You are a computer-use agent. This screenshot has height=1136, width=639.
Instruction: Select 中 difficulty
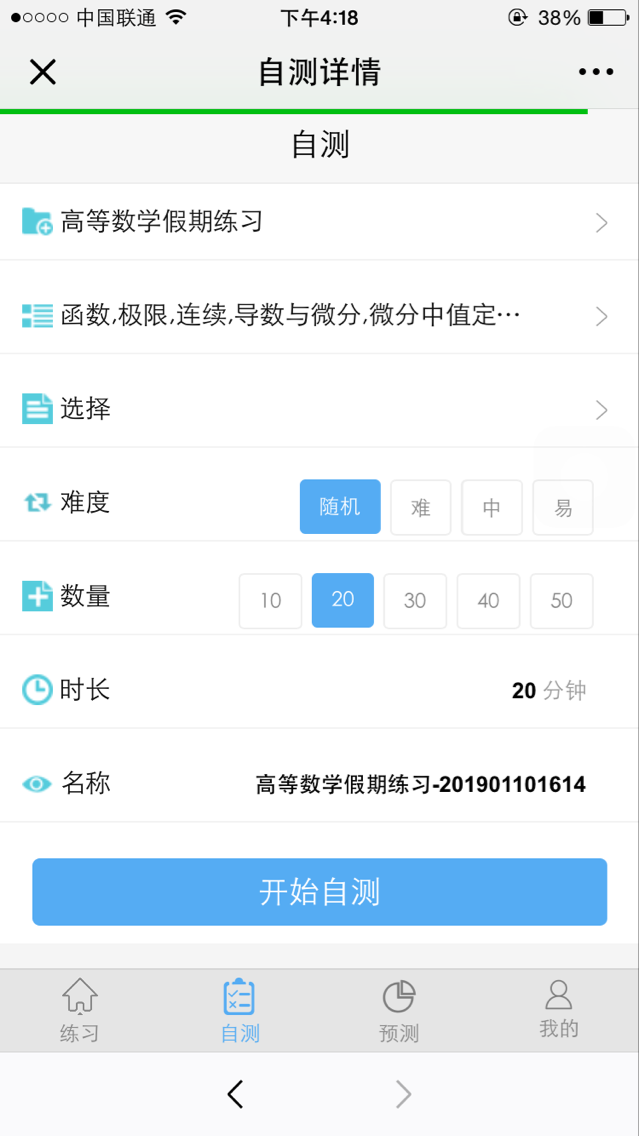(x=491, y=507)
